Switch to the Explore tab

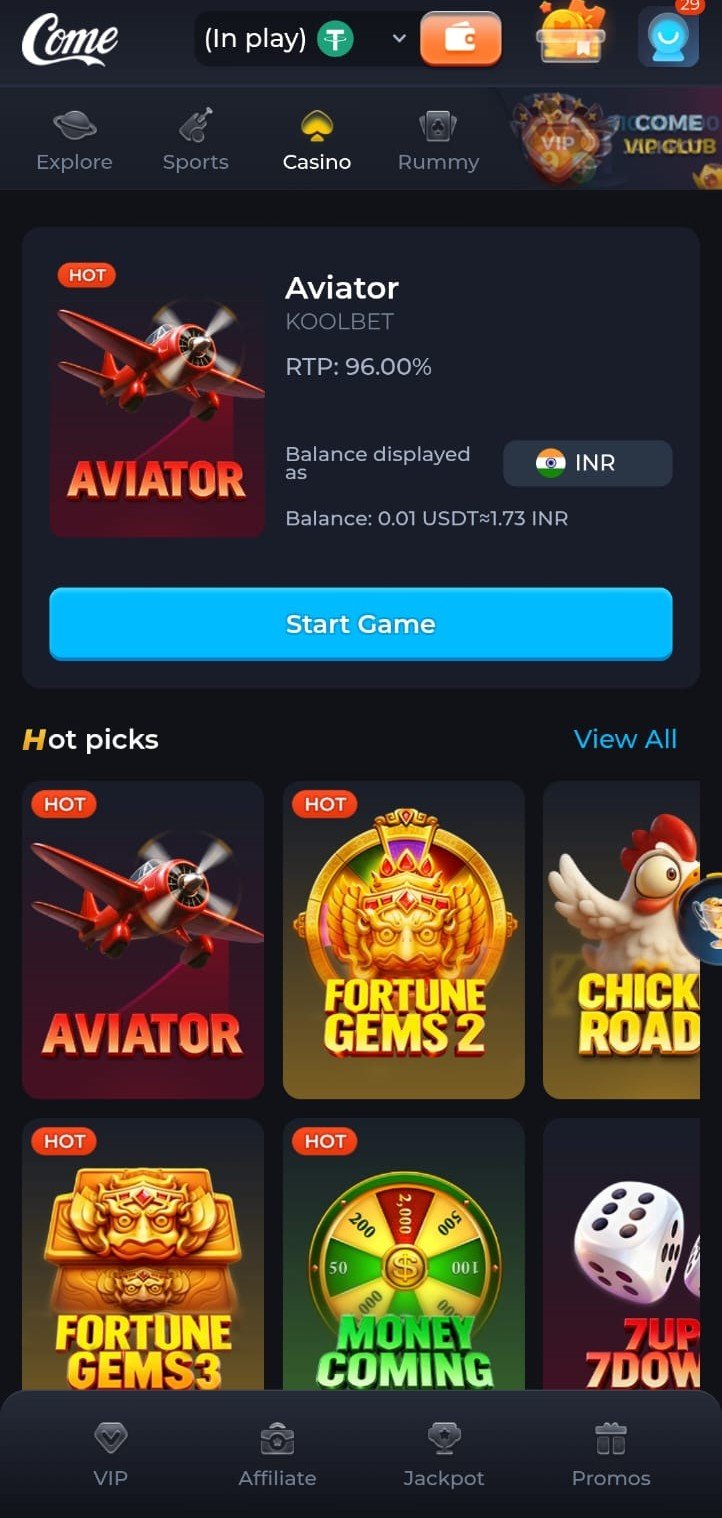click(x=74, y=140)
